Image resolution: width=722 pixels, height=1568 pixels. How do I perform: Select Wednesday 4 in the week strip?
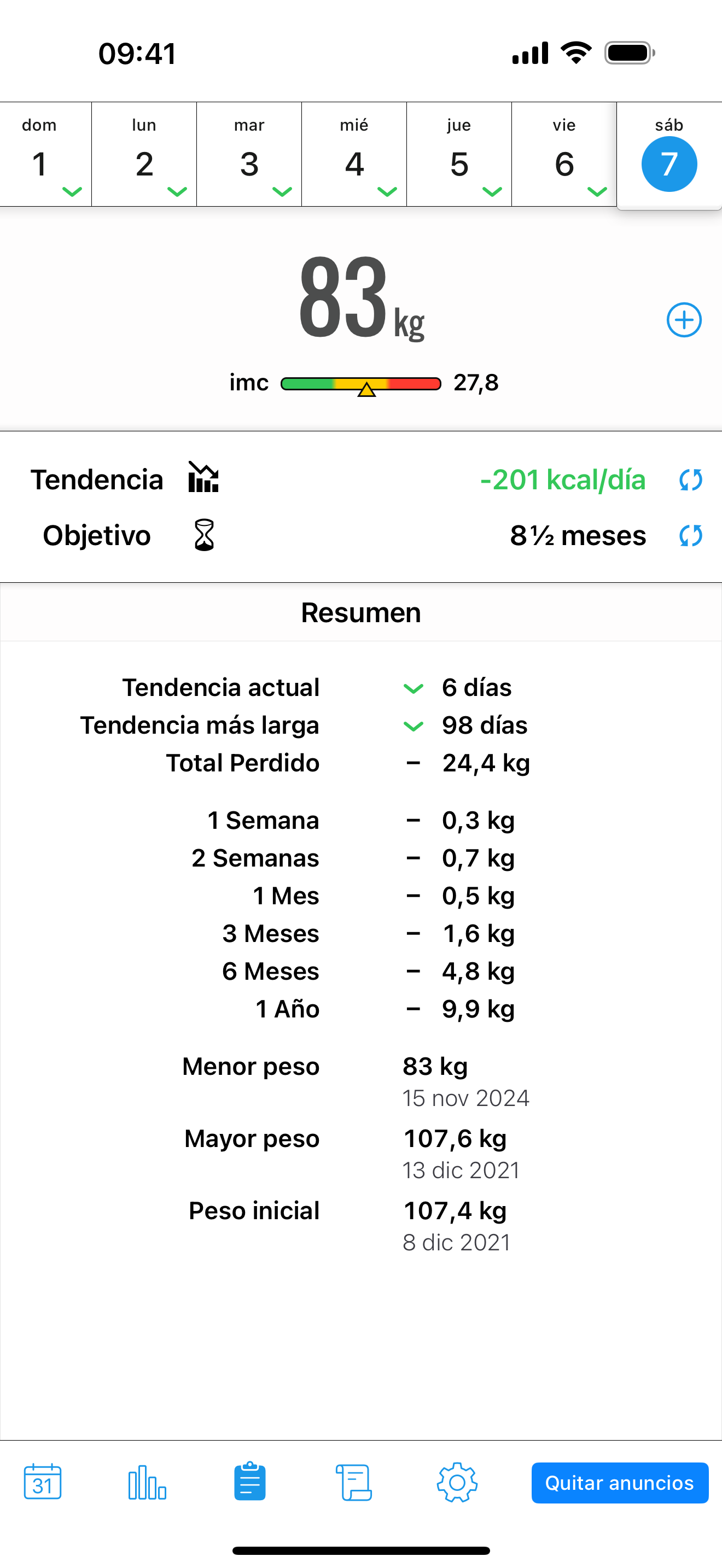354,155
